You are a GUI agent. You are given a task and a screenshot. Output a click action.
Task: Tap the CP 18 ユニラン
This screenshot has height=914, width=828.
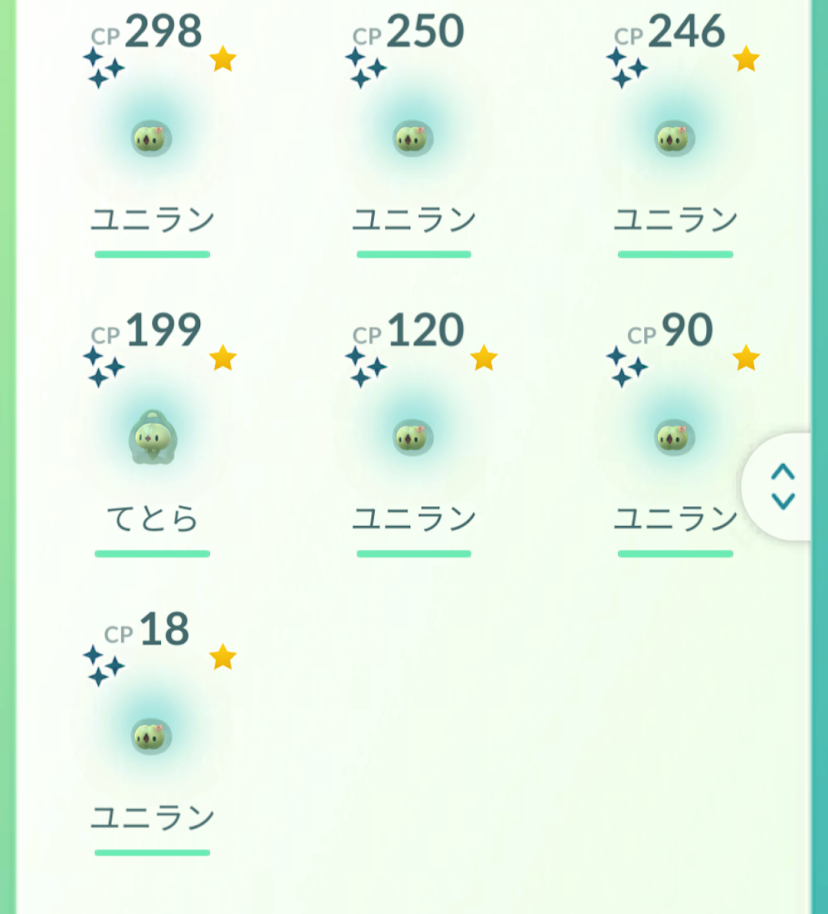tap(152, 736)
